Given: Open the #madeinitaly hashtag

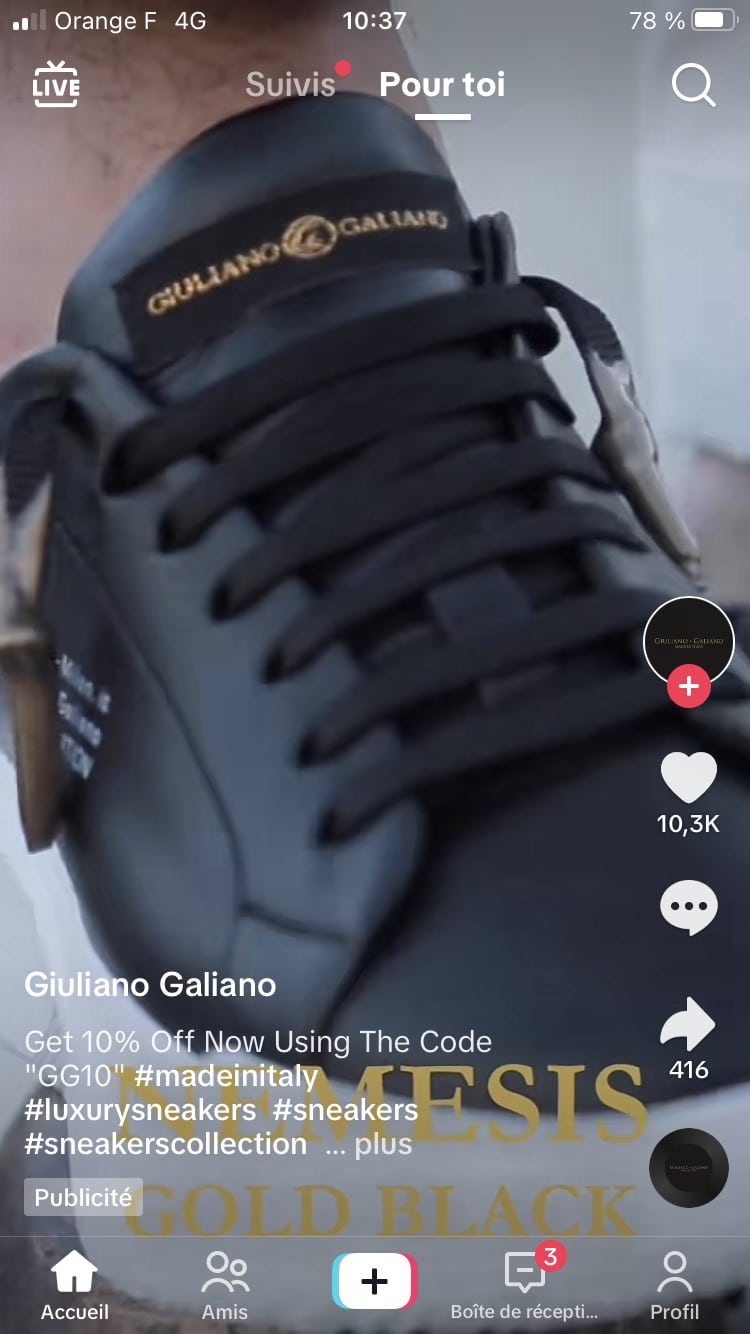Looking at the screenshot, I should (x=226, y=1076).
